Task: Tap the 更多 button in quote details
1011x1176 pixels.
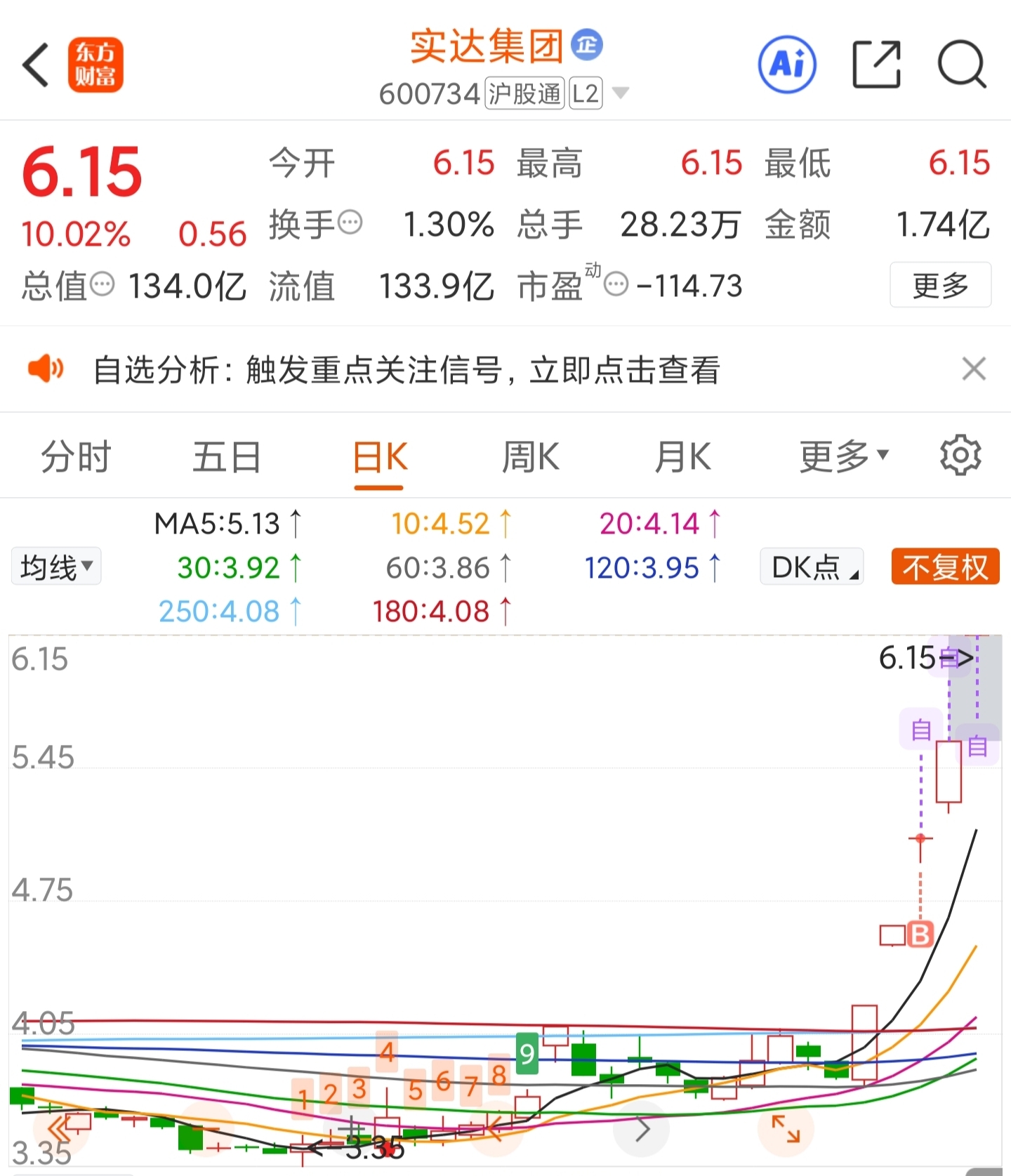Action: pyautogui.click(x=940, y=285)
